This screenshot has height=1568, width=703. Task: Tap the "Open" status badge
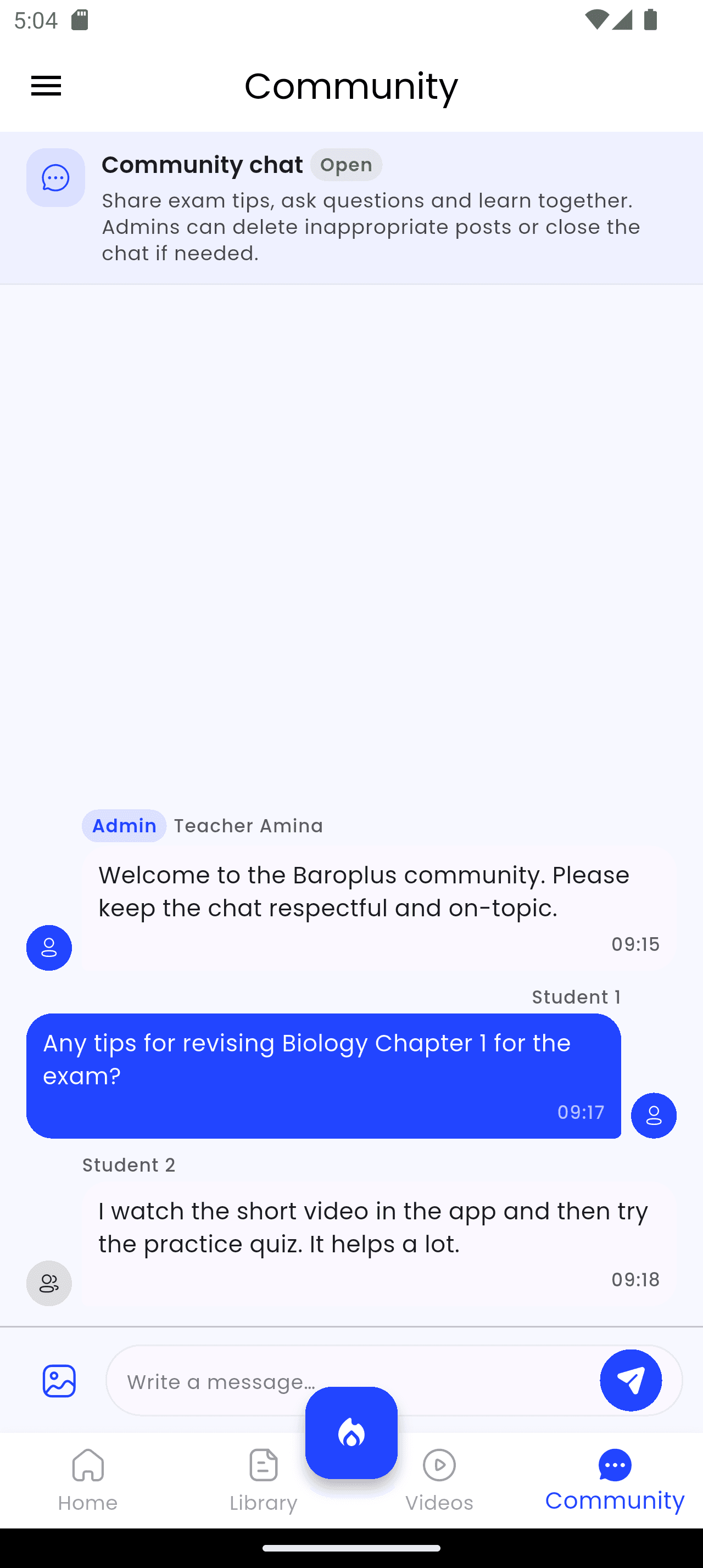(x=345, y=164)
